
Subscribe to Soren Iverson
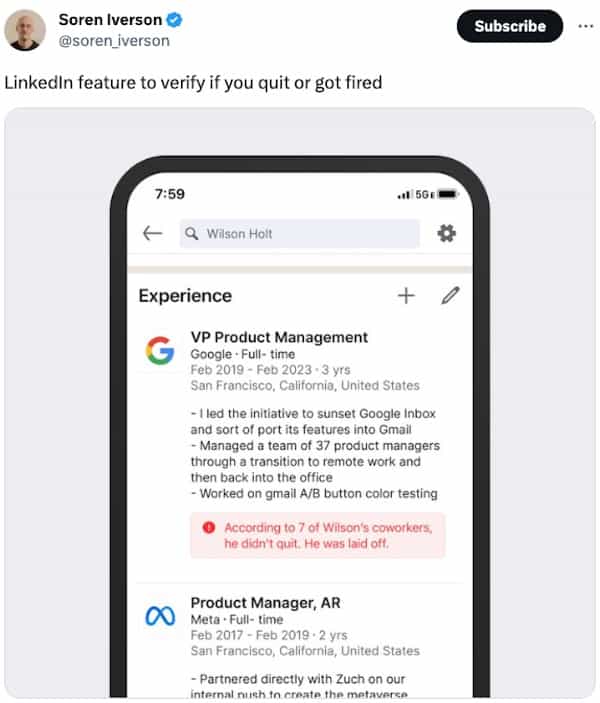(510, 26)
